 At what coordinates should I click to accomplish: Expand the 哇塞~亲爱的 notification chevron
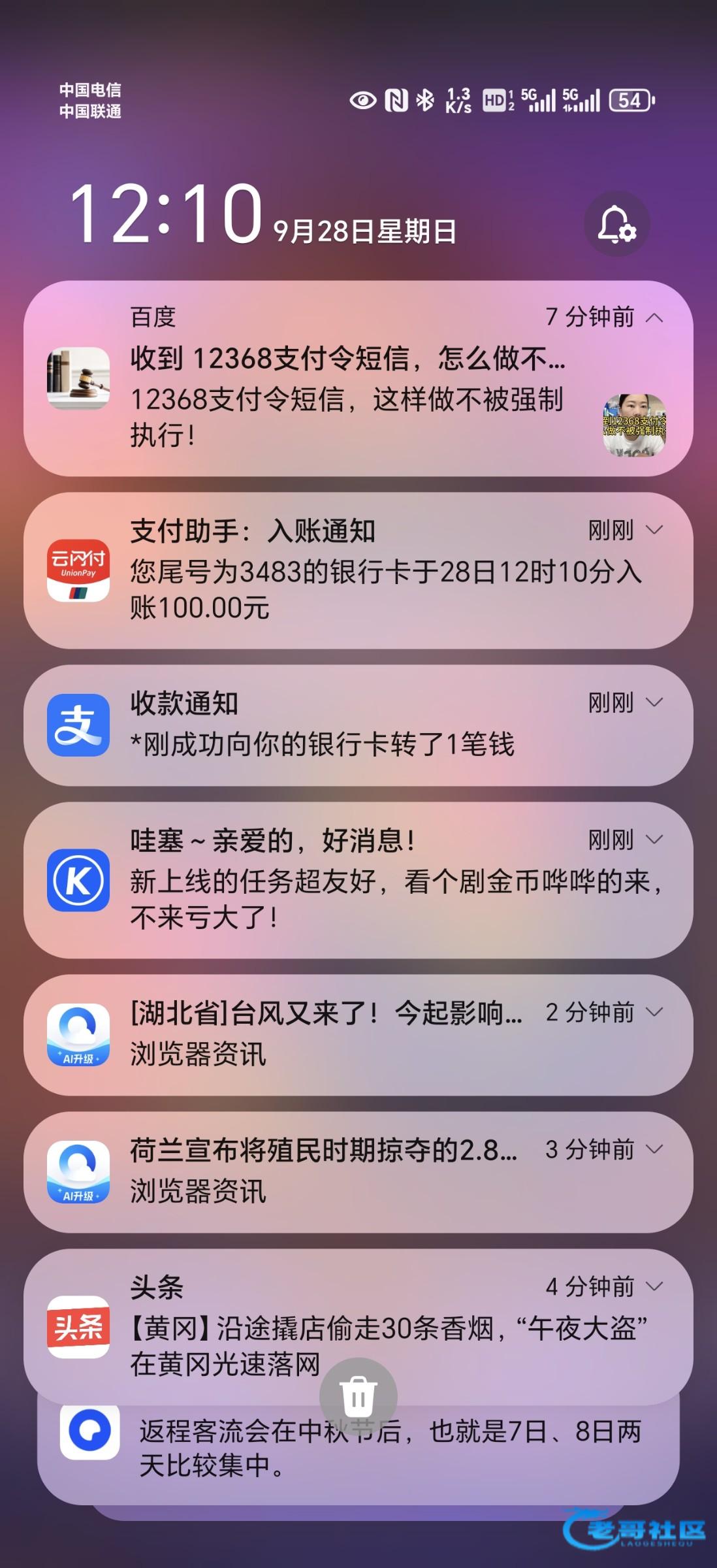point(654,840)
